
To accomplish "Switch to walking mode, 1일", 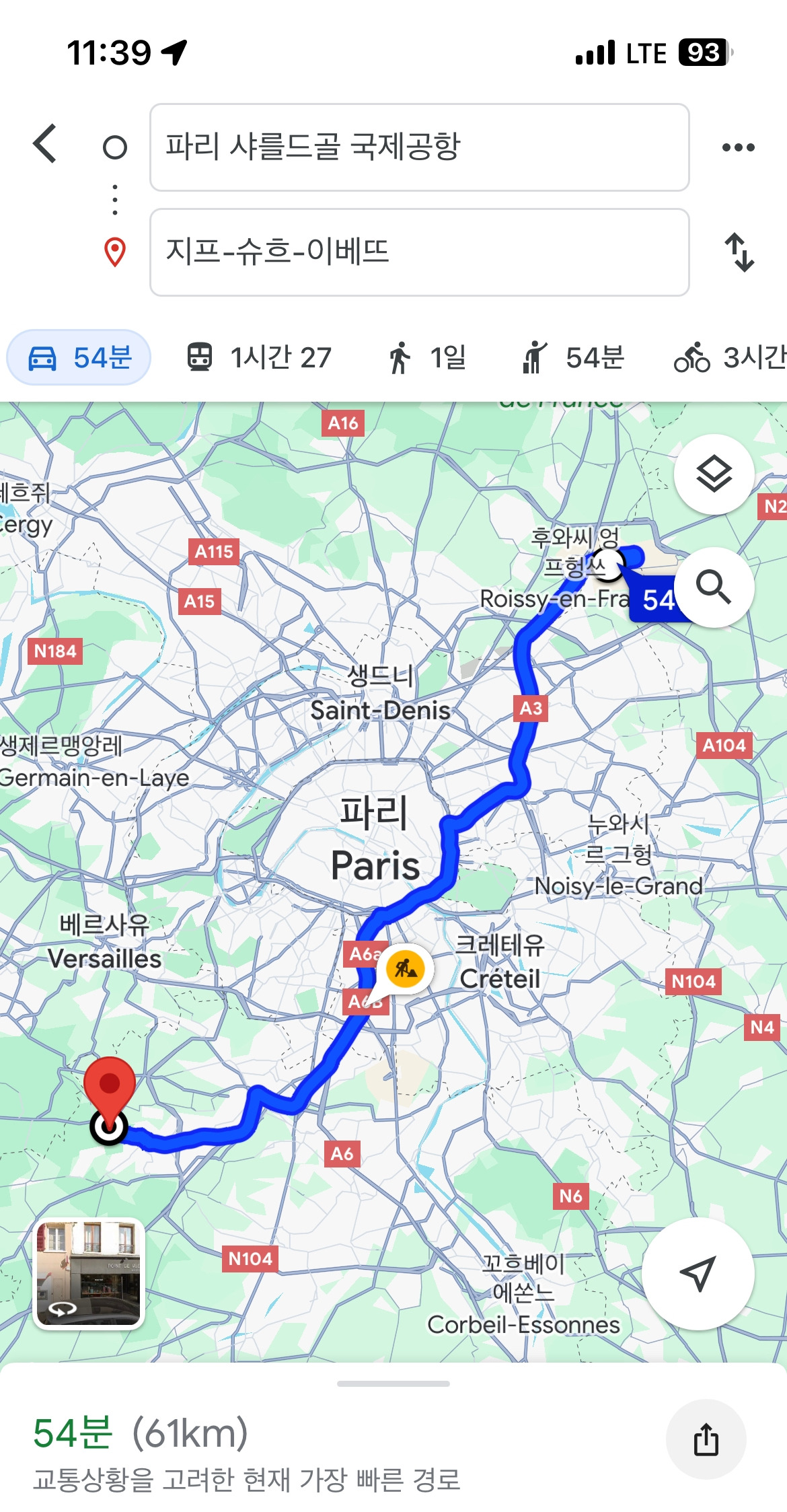I will (427, 357).
